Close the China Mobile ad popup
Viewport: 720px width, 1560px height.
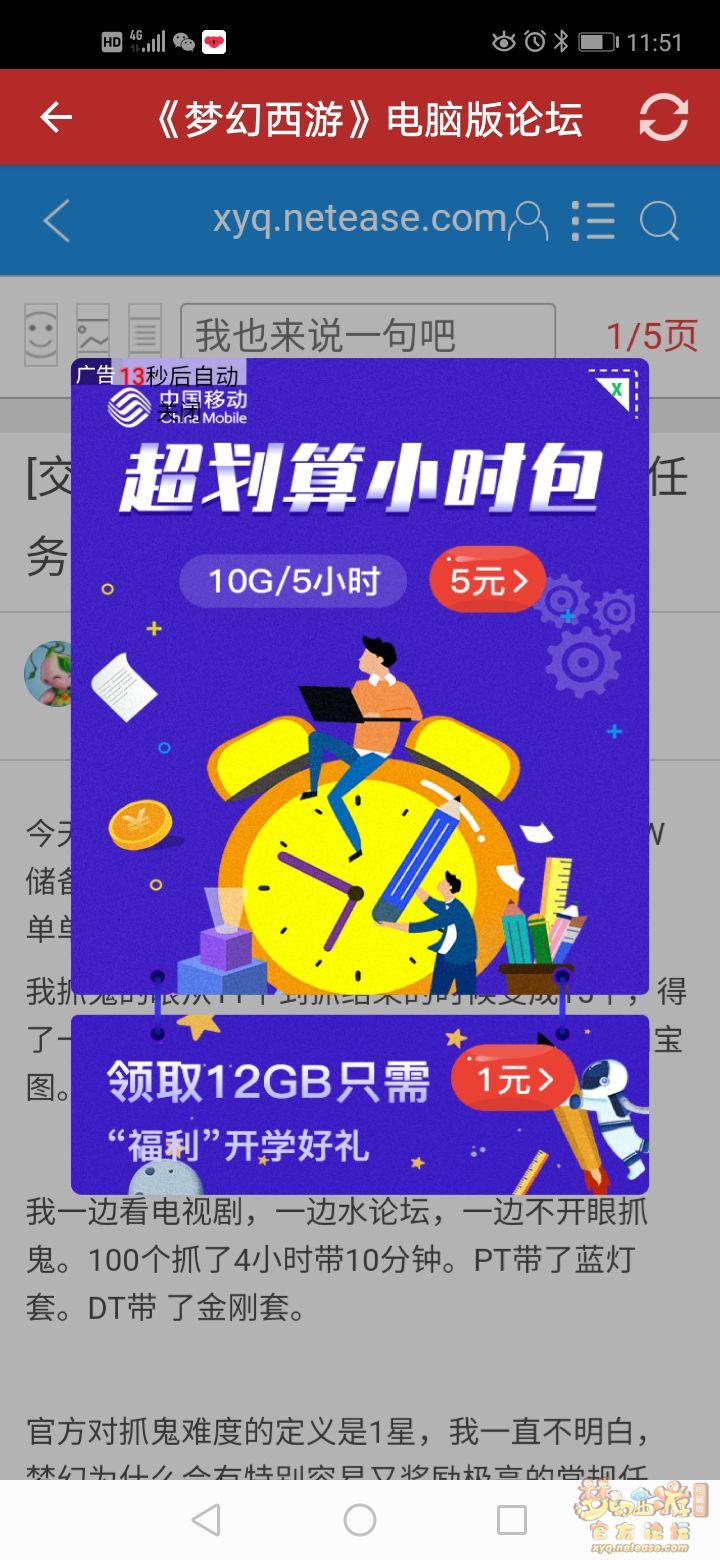tap(618, 389)
